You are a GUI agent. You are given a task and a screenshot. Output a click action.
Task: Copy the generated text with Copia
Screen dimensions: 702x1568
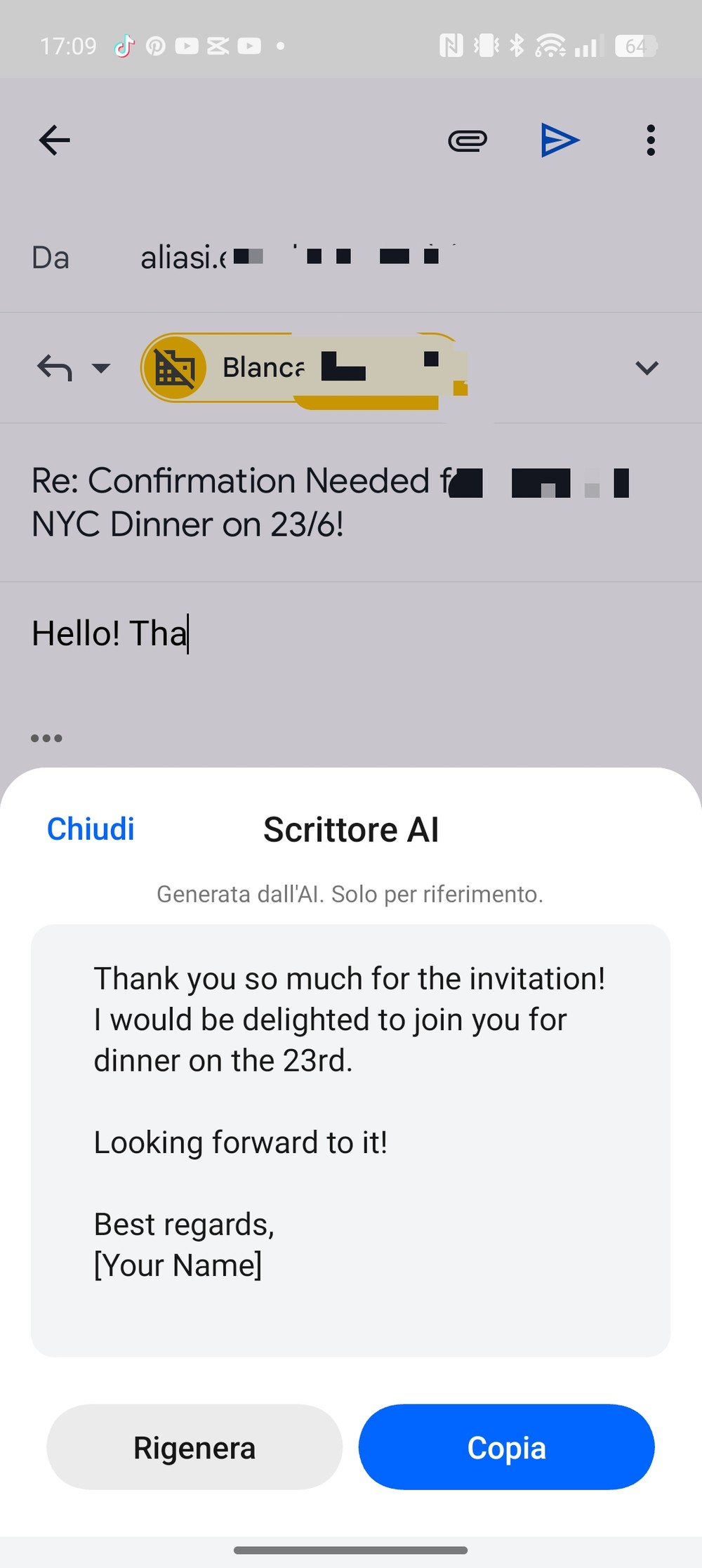[506, 1447]
